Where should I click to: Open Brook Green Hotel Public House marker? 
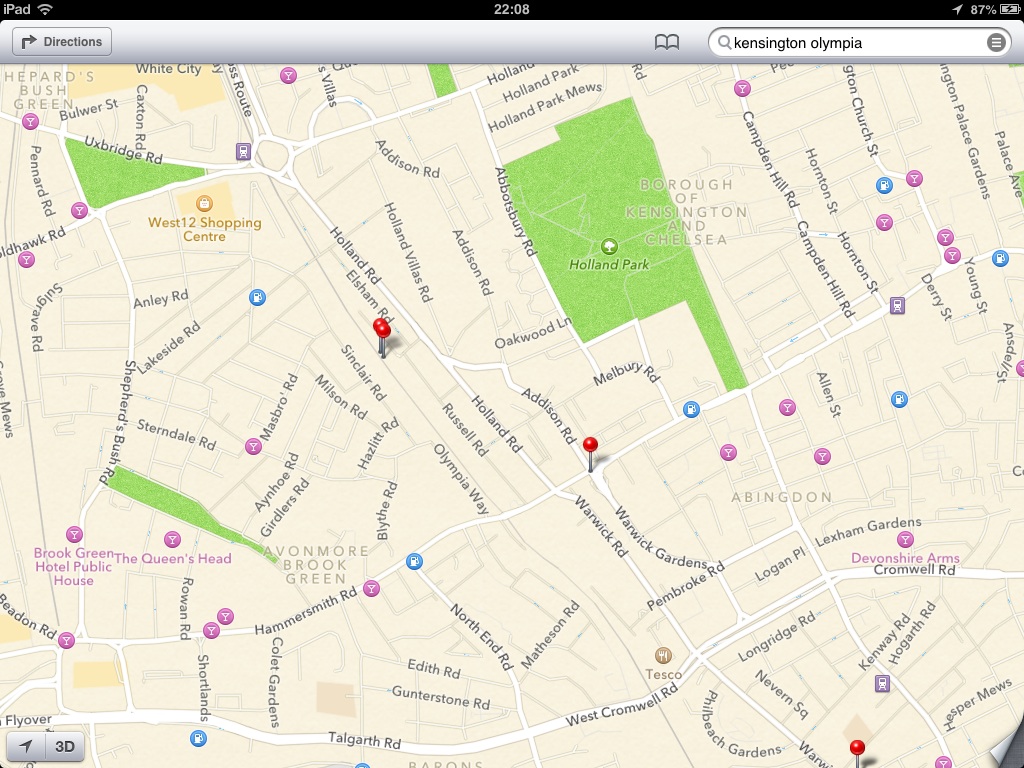tap(74, 535)
